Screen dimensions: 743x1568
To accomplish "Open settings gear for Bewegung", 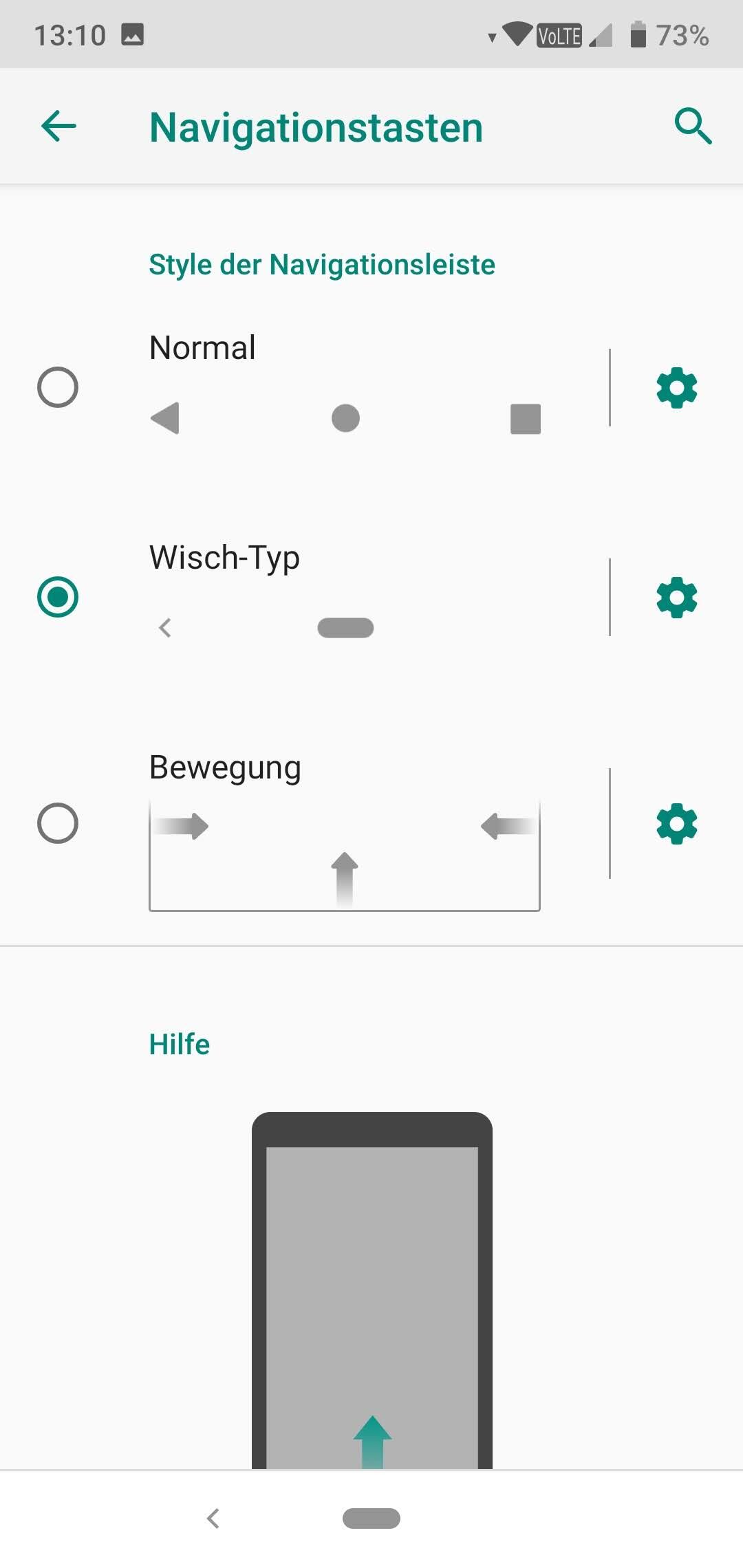I will pyautogui.click(x=677, y=824).
